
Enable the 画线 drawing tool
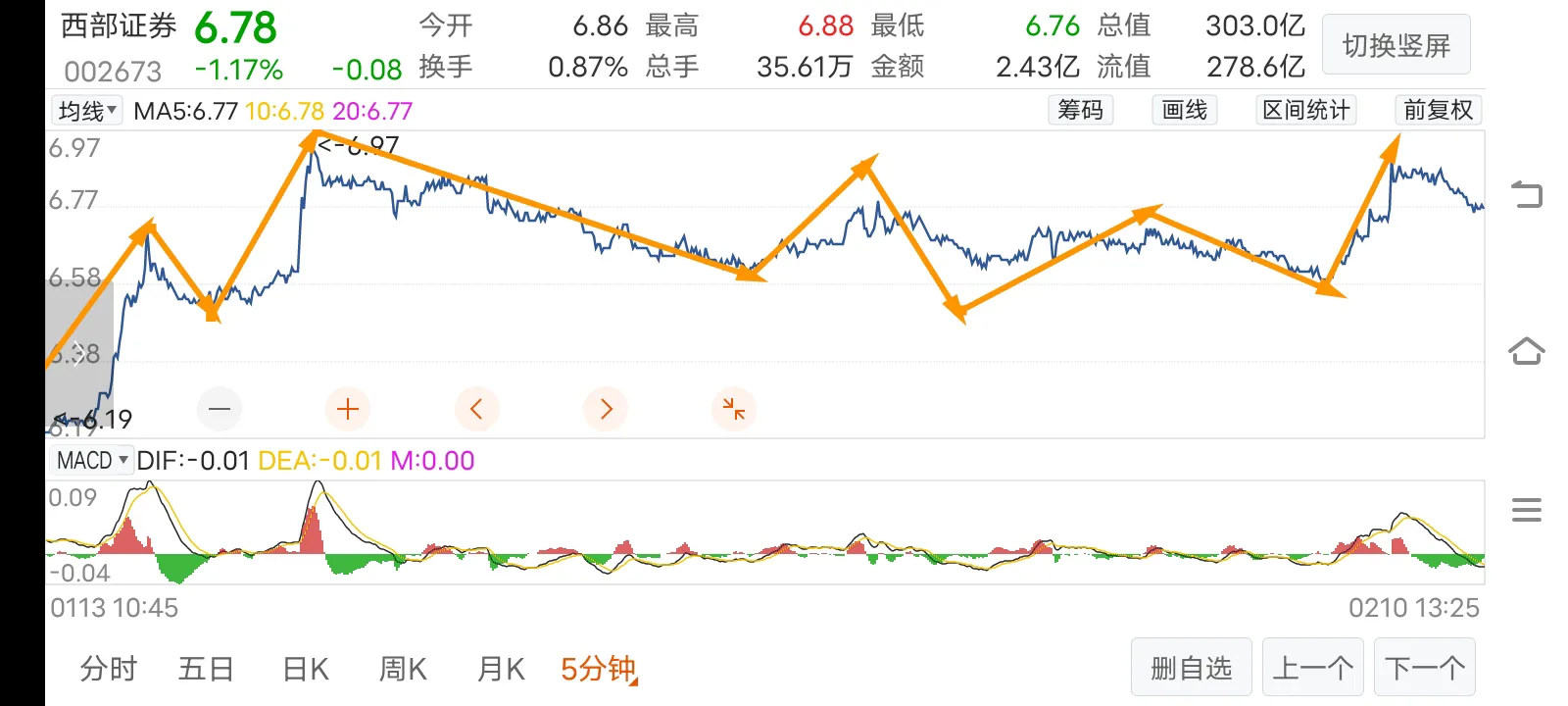[1184, 110]
